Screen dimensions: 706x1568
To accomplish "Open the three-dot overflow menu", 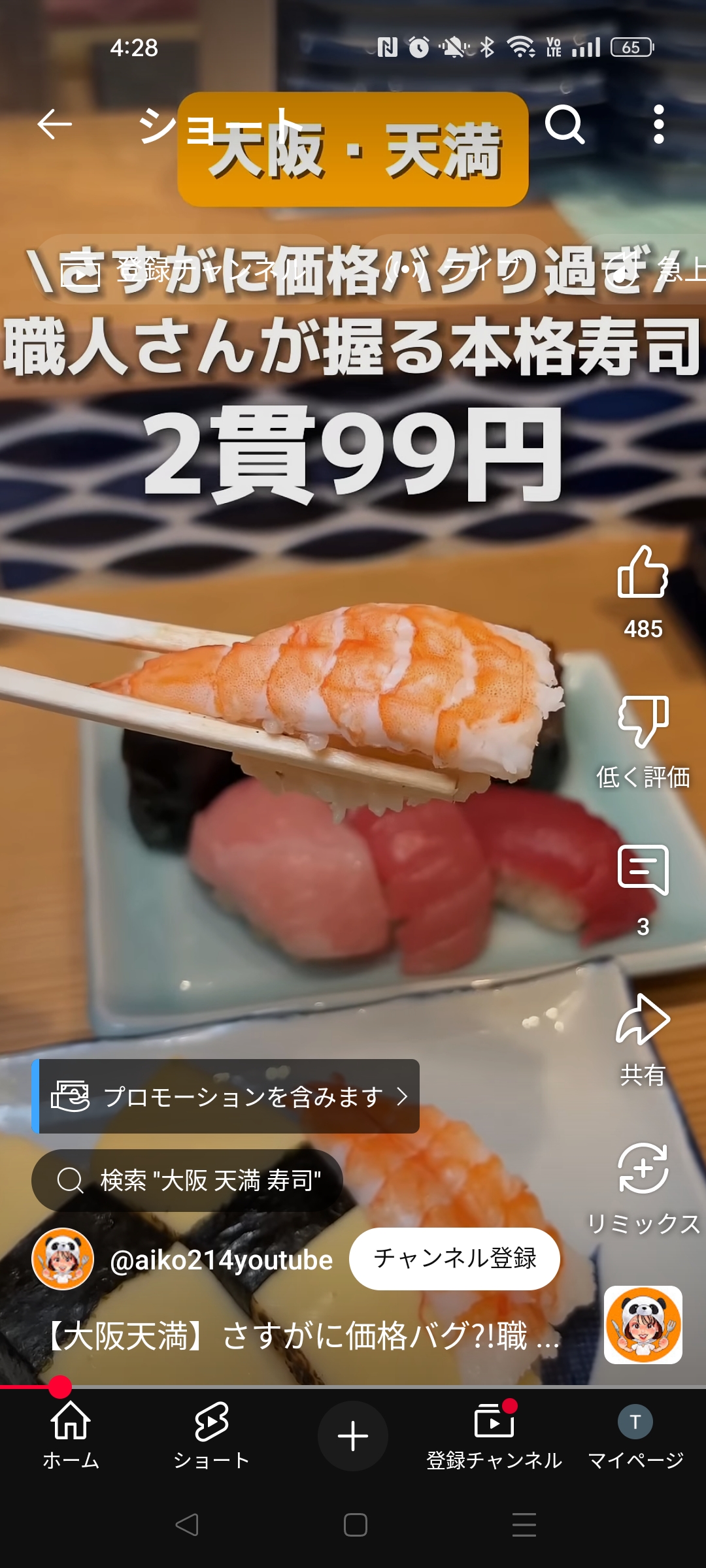I will coord(658,124).
